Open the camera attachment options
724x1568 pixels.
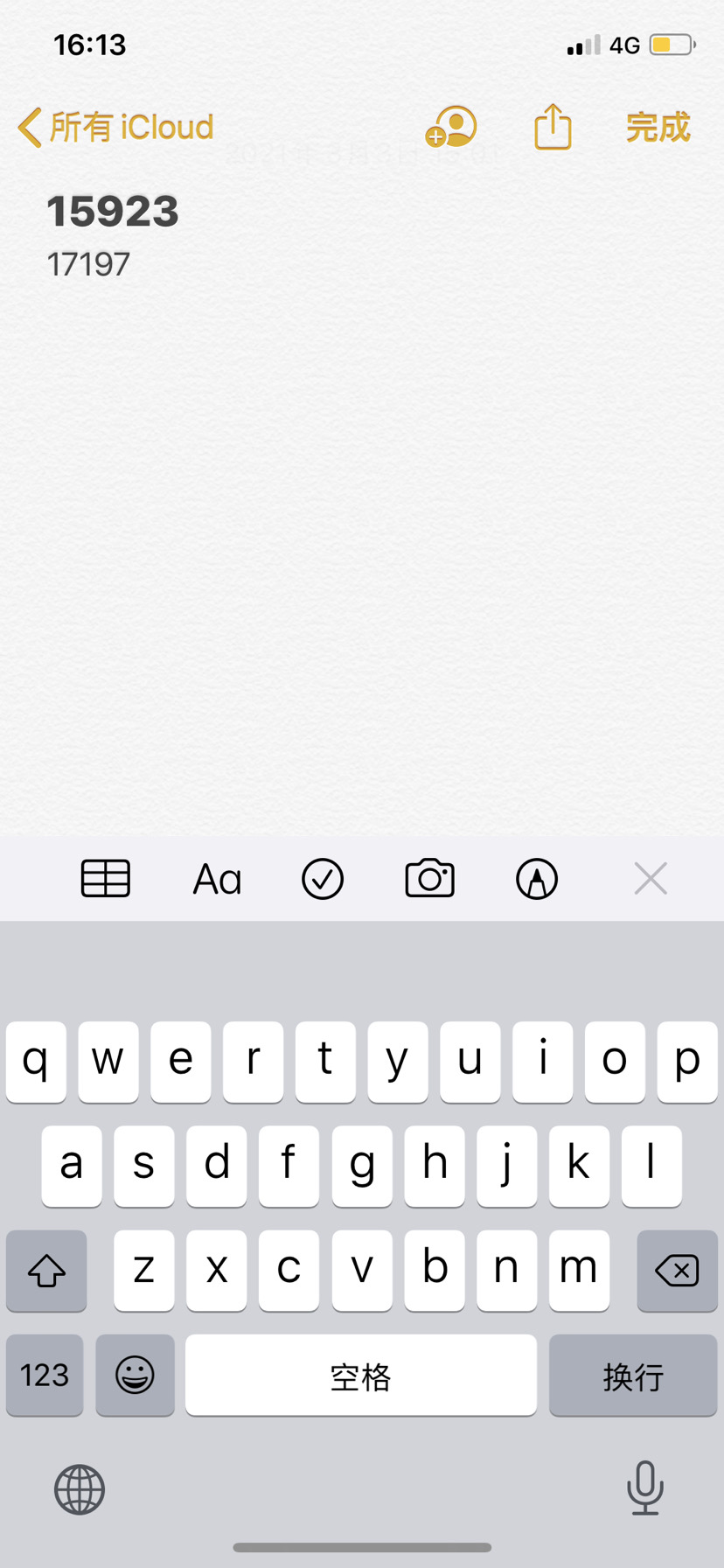tap(430, 879)
